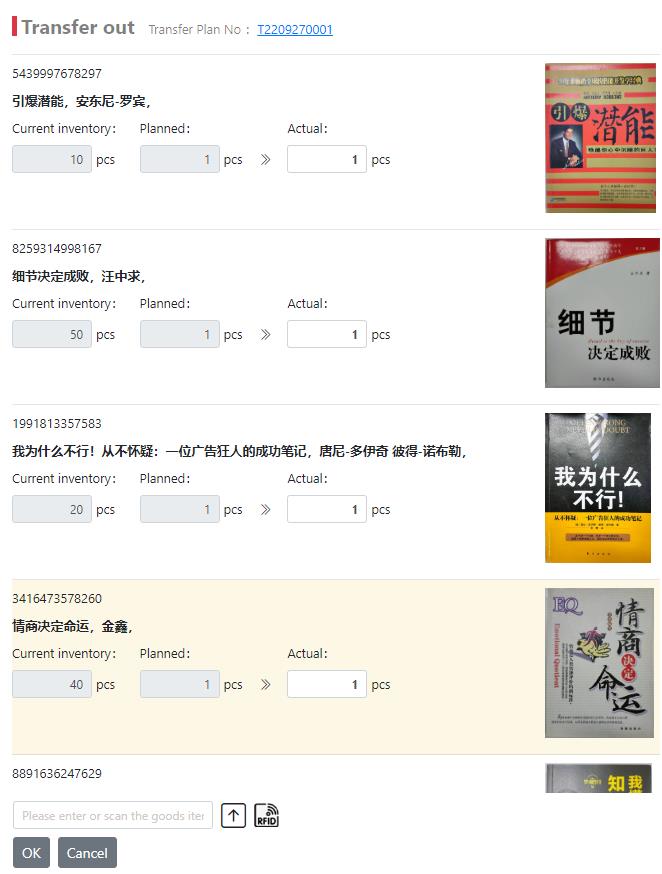The image size is (662, 874).
Task: Cancel the transfer out
Action: pyautogui.click(x=87, y=853)
